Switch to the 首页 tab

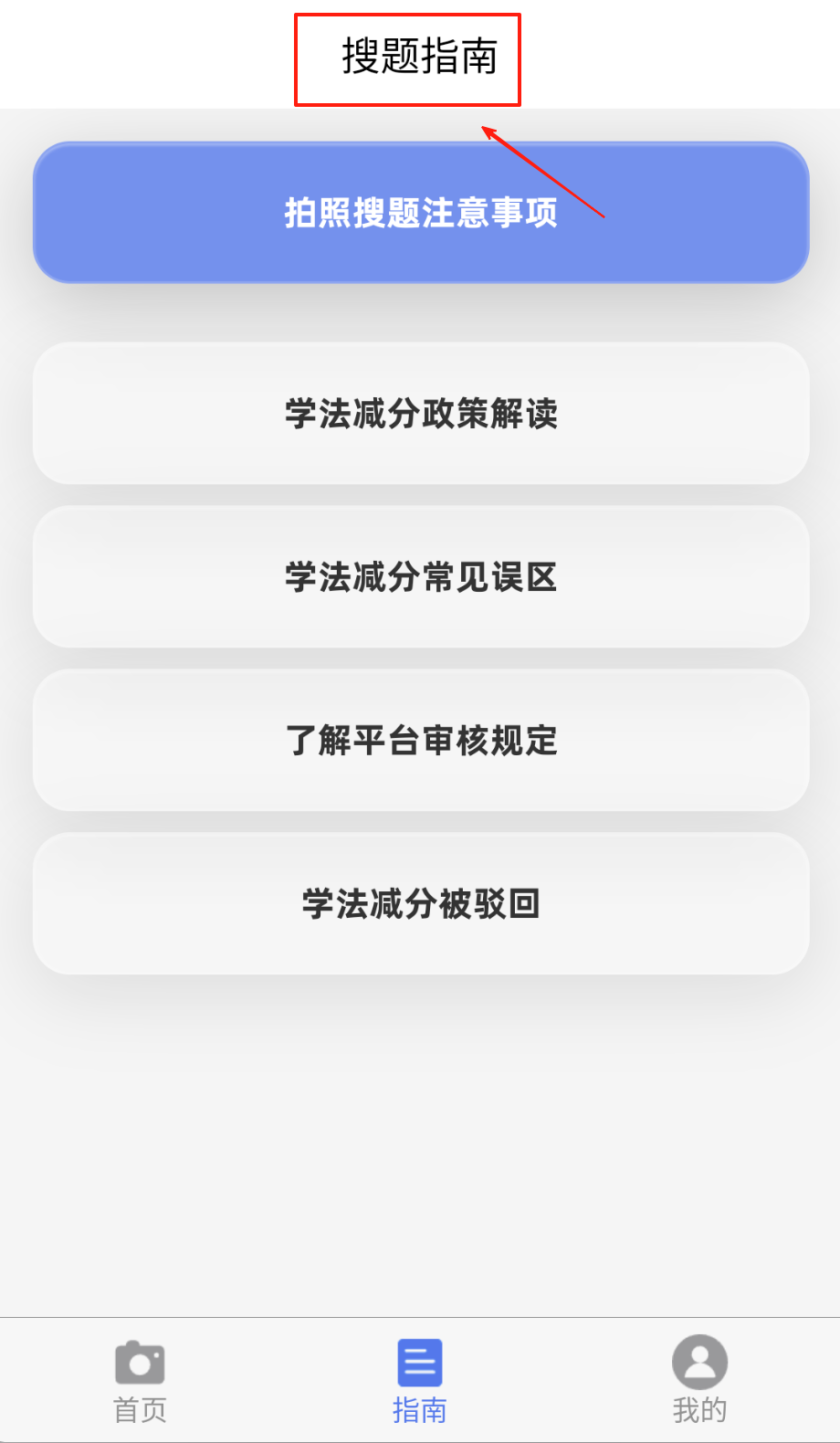pos(140,1381)
